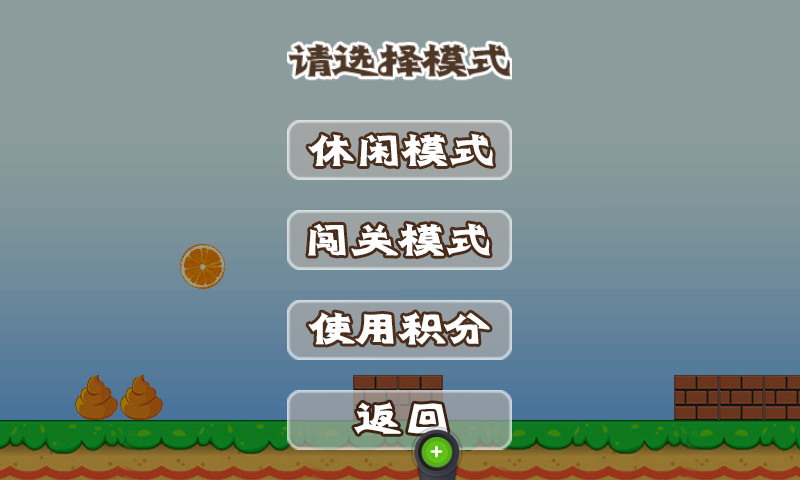
Task: Select 休闲模式 (casual mode)
Action: coord(399,150)
